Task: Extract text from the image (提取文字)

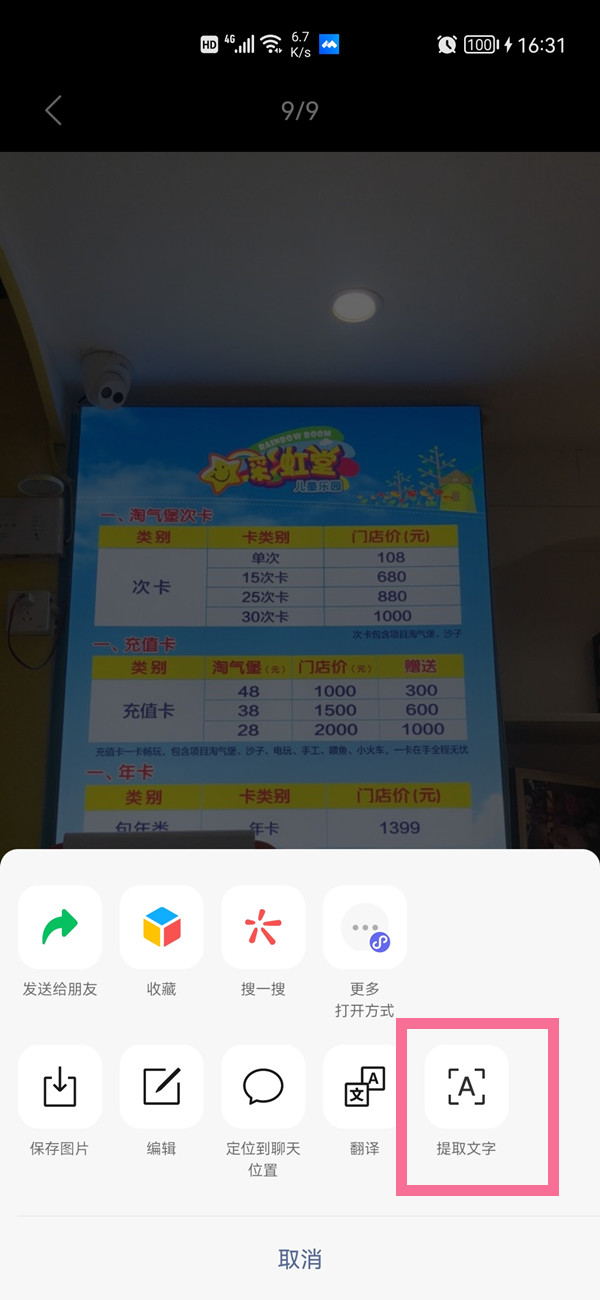Action: [466, 1087]
